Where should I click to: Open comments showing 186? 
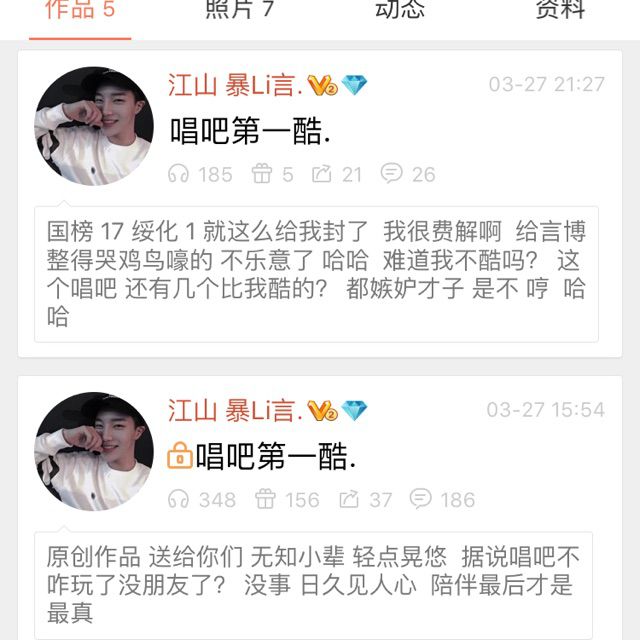pos(421,499)
